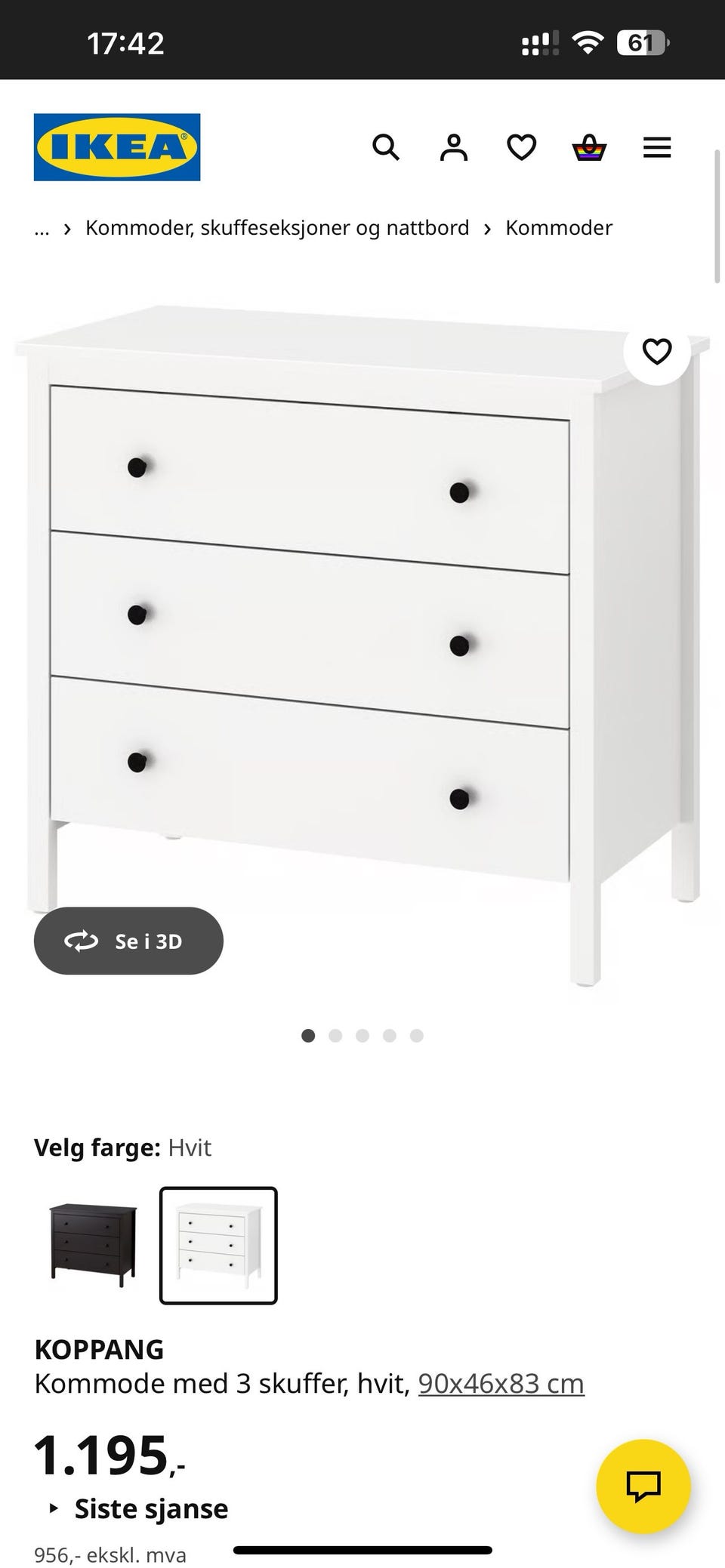Open the search icon
This screenshot has width=725, height=1568.
386,147
